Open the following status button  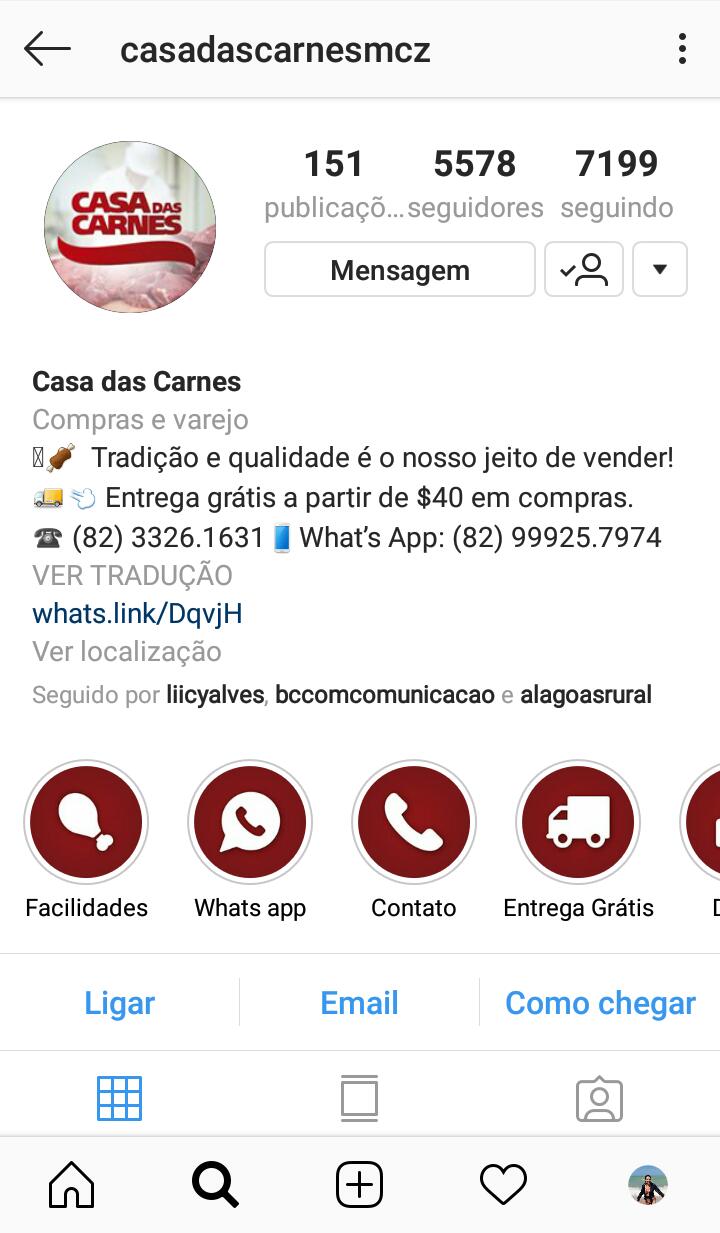click(x=584, y=270)
